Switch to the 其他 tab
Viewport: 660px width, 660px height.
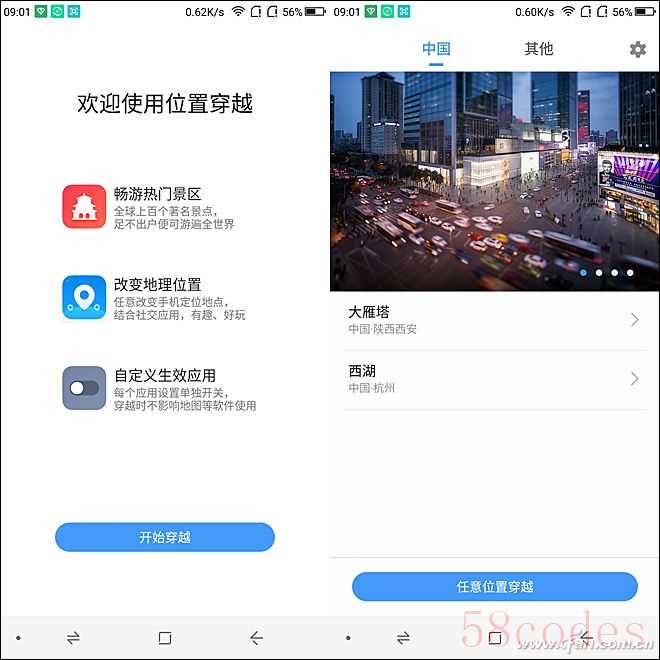point(539,49)
